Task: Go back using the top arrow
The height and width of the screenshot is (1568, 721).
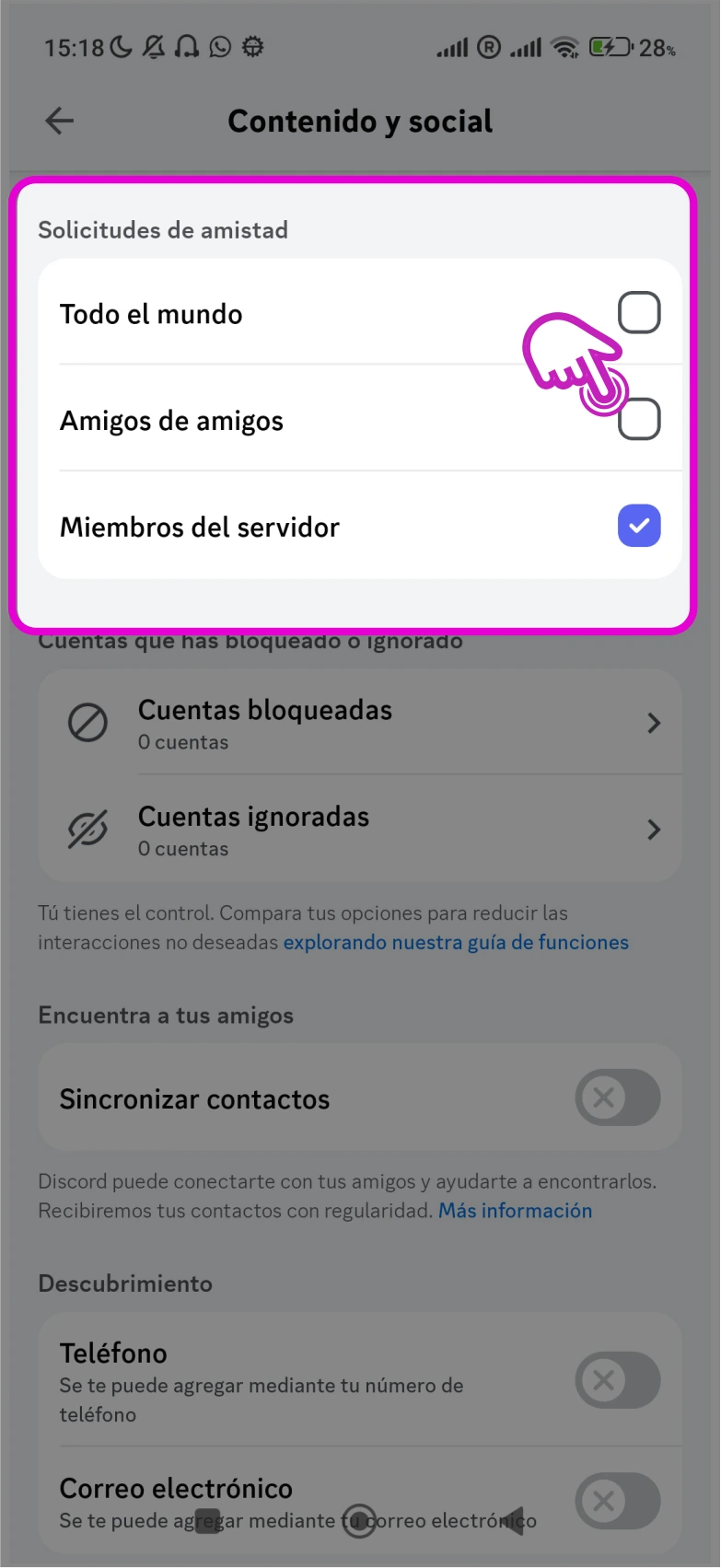Action: (x=60, y=121)
